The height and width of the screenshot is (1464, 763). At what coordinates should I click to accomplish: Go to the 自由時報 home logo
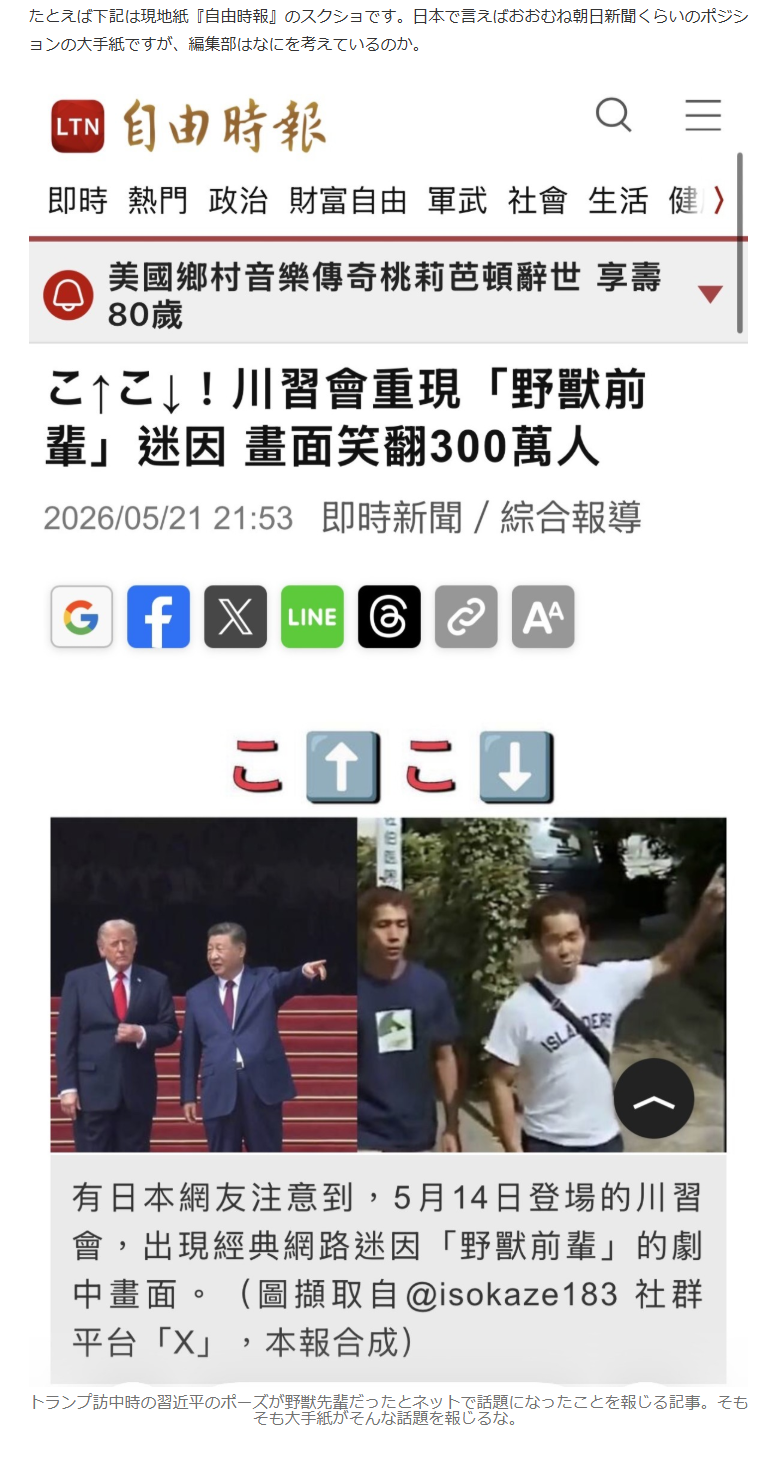tap(189, 126)
